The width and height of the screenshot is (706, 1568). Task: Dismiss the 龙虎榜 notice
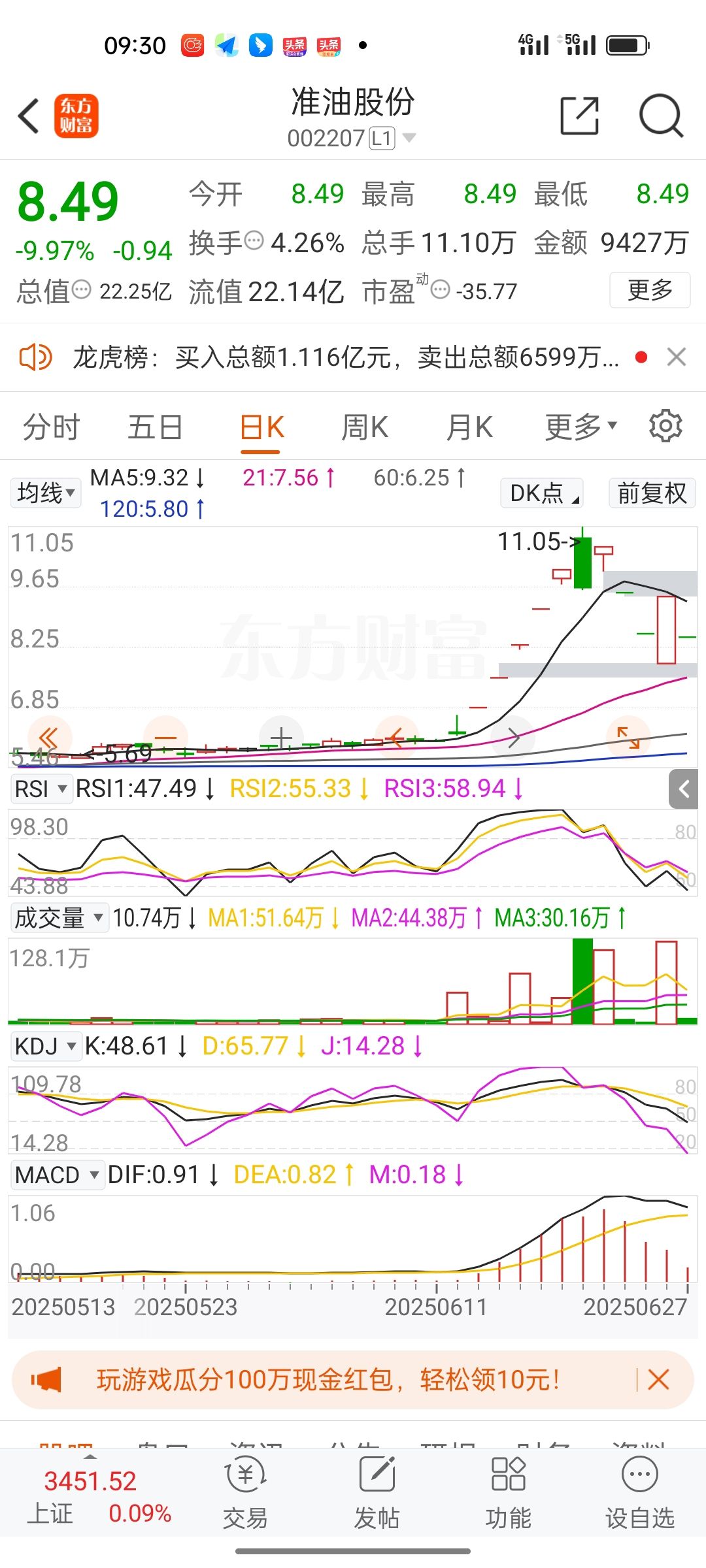pyautogui.click(x=677, y=357)
